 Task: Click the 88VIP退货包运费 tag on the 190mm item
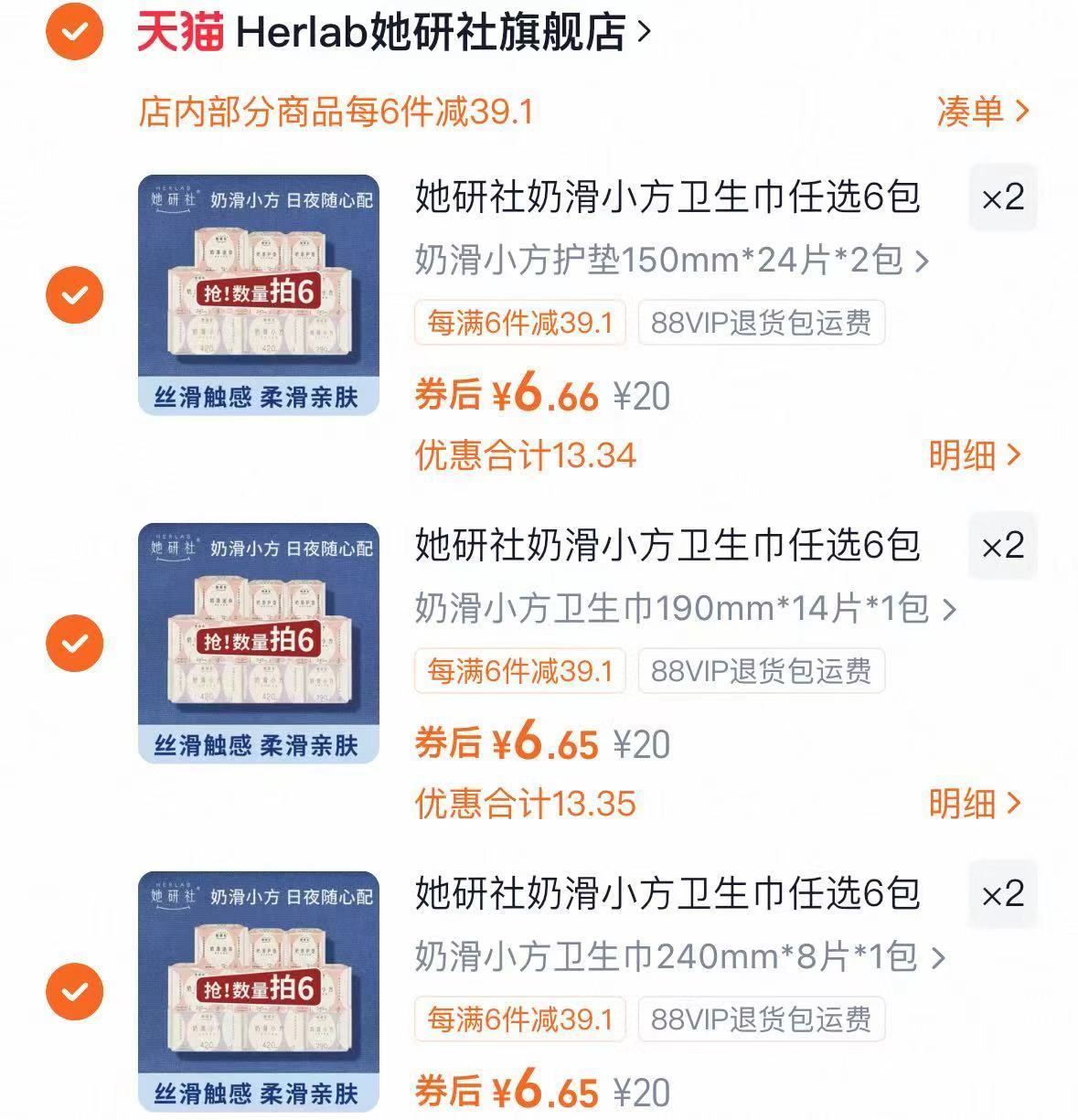tap(762, 670)
